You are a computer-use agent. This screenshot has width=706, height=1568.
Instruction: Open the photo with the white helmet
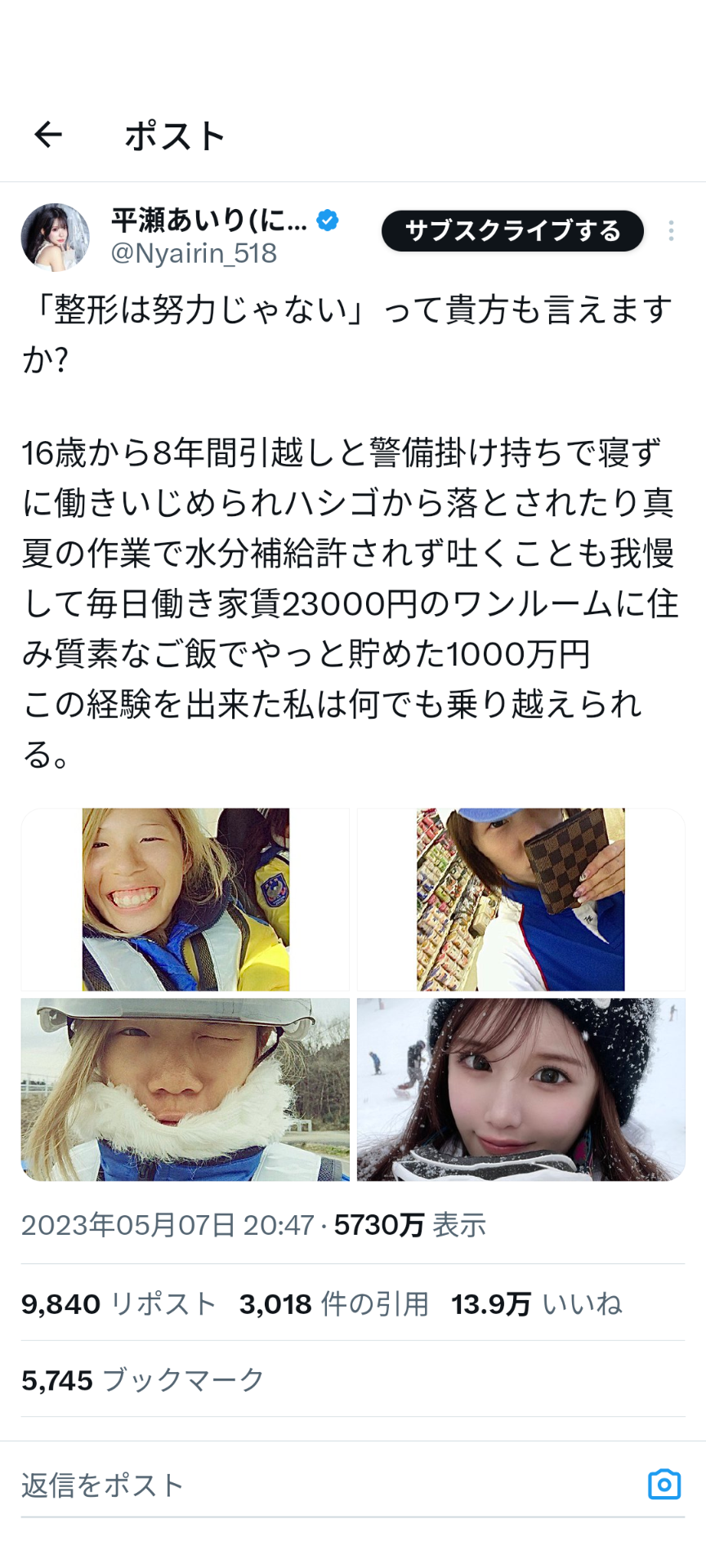[x=185, y=1089]
